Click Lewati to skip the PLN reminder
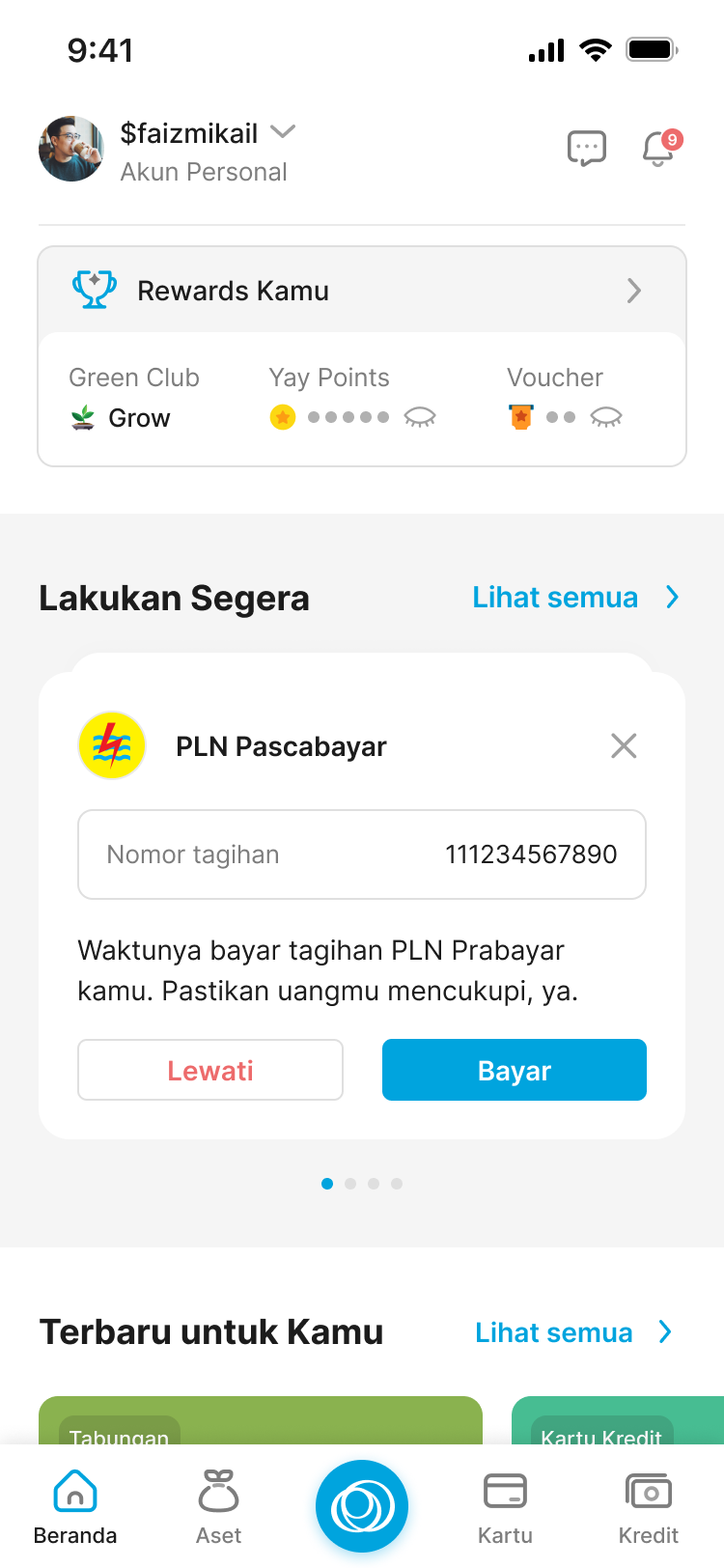Screen dimensions: 724x1568 [x=209, y=1070]
